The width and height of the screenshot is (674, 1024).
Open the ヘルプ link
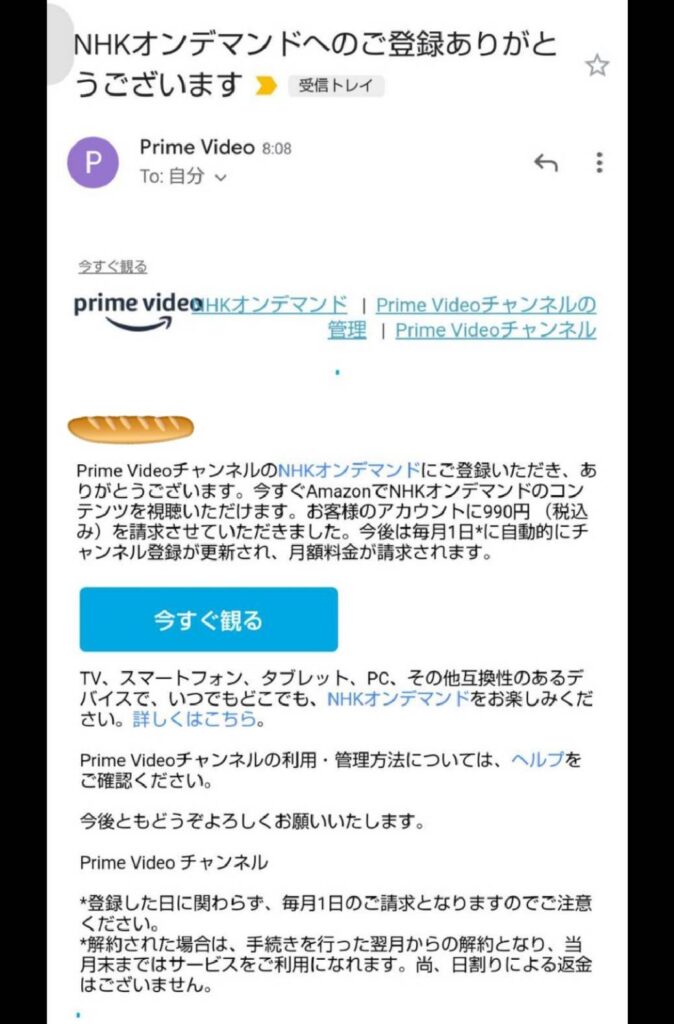tap(537, 759)
